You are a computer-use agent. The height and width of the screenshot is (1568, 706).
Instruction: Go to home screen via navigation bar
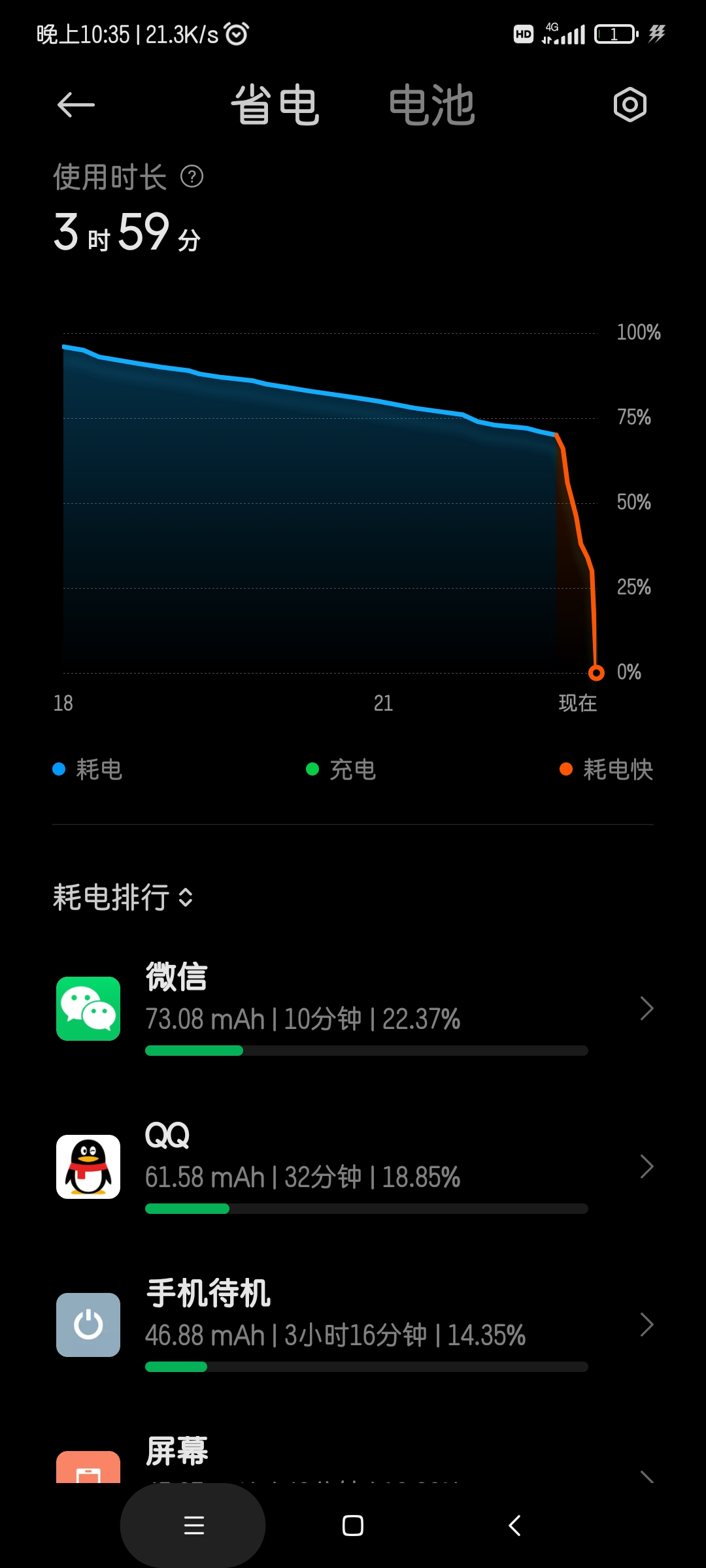coord(353,1525)
